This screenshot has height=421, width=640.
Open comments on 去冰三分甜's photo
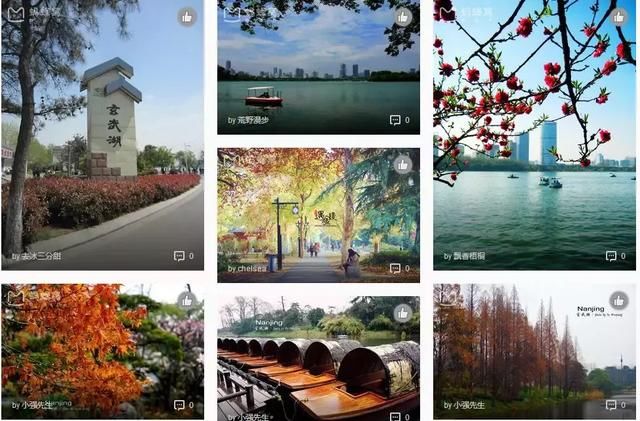[x=180, y=256]
